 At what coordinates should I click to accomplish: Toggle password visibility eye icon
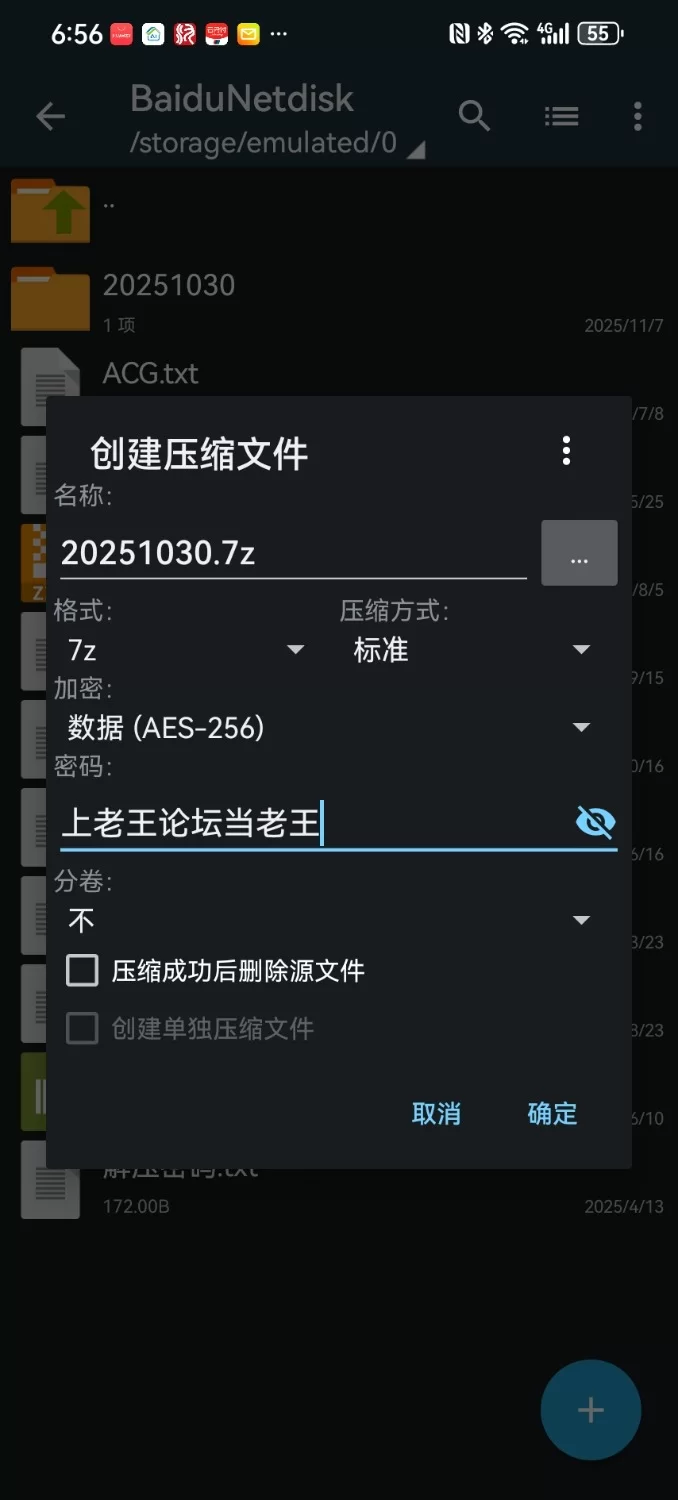pos(596,823)
